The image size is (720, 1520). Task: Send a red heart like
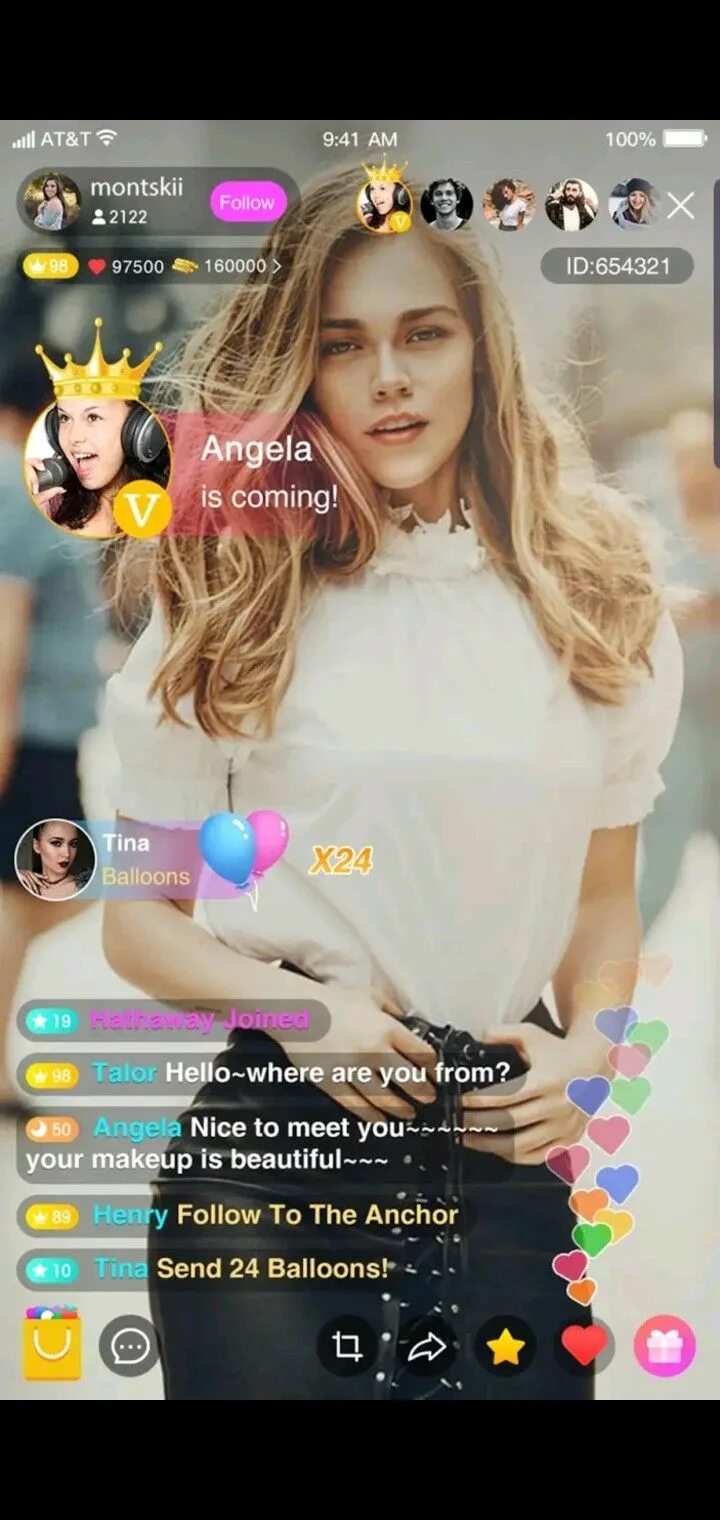click(584, 1347)
